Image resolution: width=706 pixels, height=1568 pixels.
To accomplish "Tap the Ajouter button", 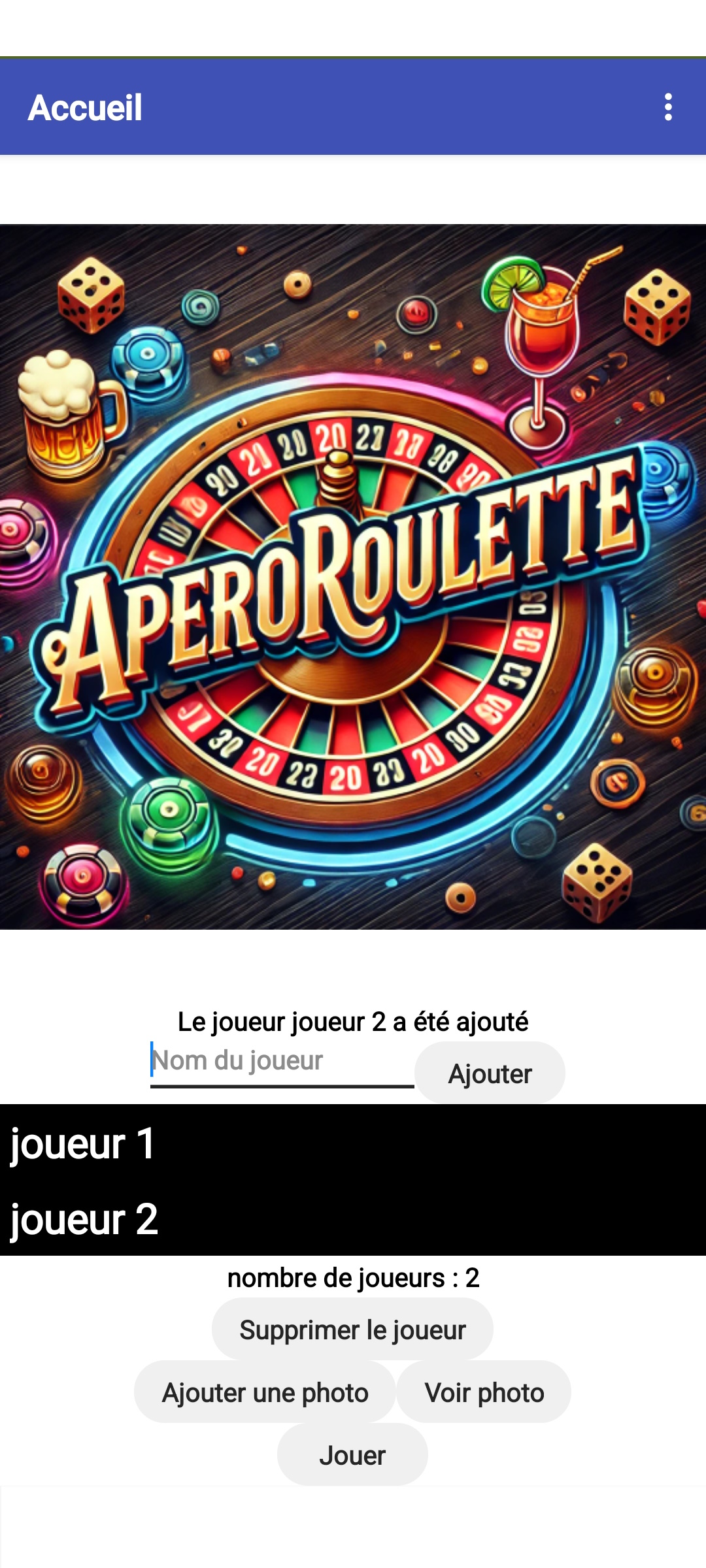I will click(x=490, y=1073).
